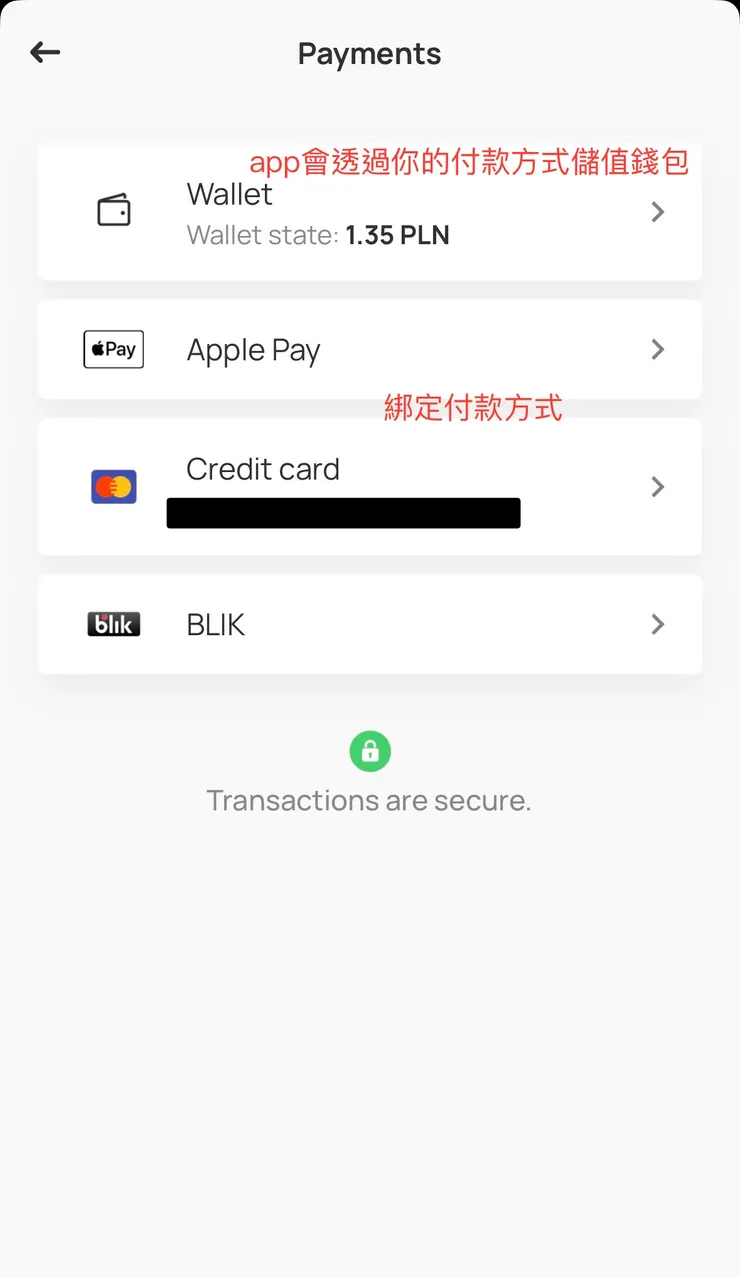Open the Wallet payment method
Image resolution: width=740 pixels, height=1278 pixels.
(370, 211)
